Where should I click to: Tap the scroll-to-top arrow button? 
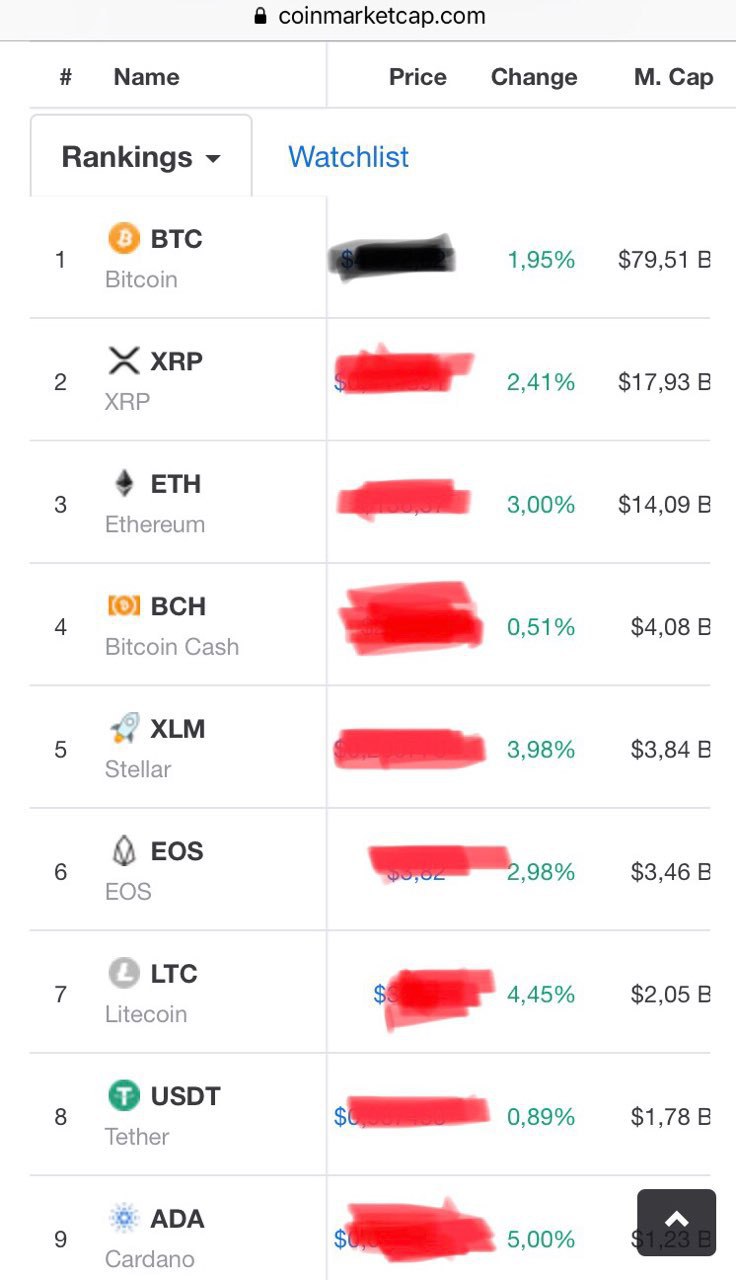coord(677,1221)
